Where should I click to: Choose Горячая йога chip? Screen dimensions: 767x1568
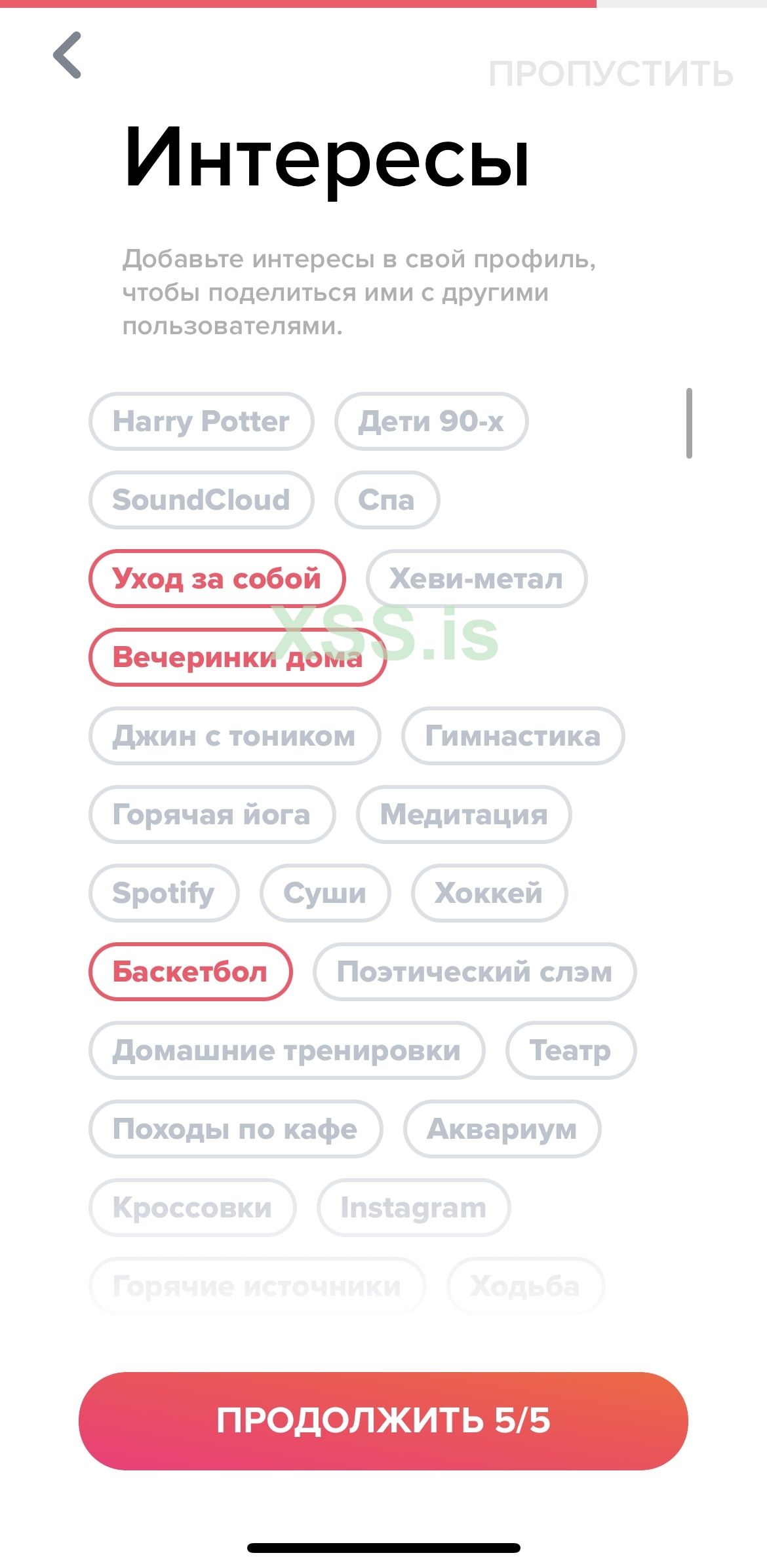[x=211, y=814]
